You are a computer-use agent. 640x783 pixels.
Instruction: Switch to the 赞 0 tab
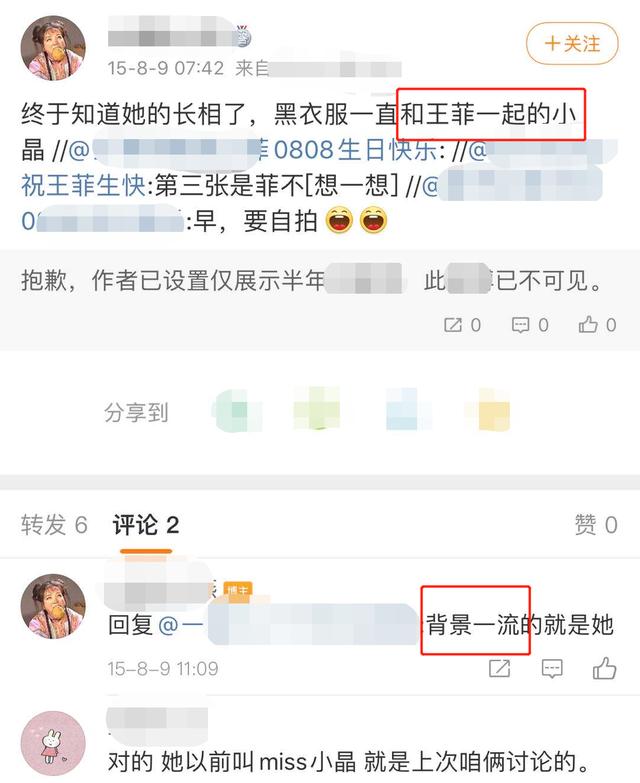point(595,524)
